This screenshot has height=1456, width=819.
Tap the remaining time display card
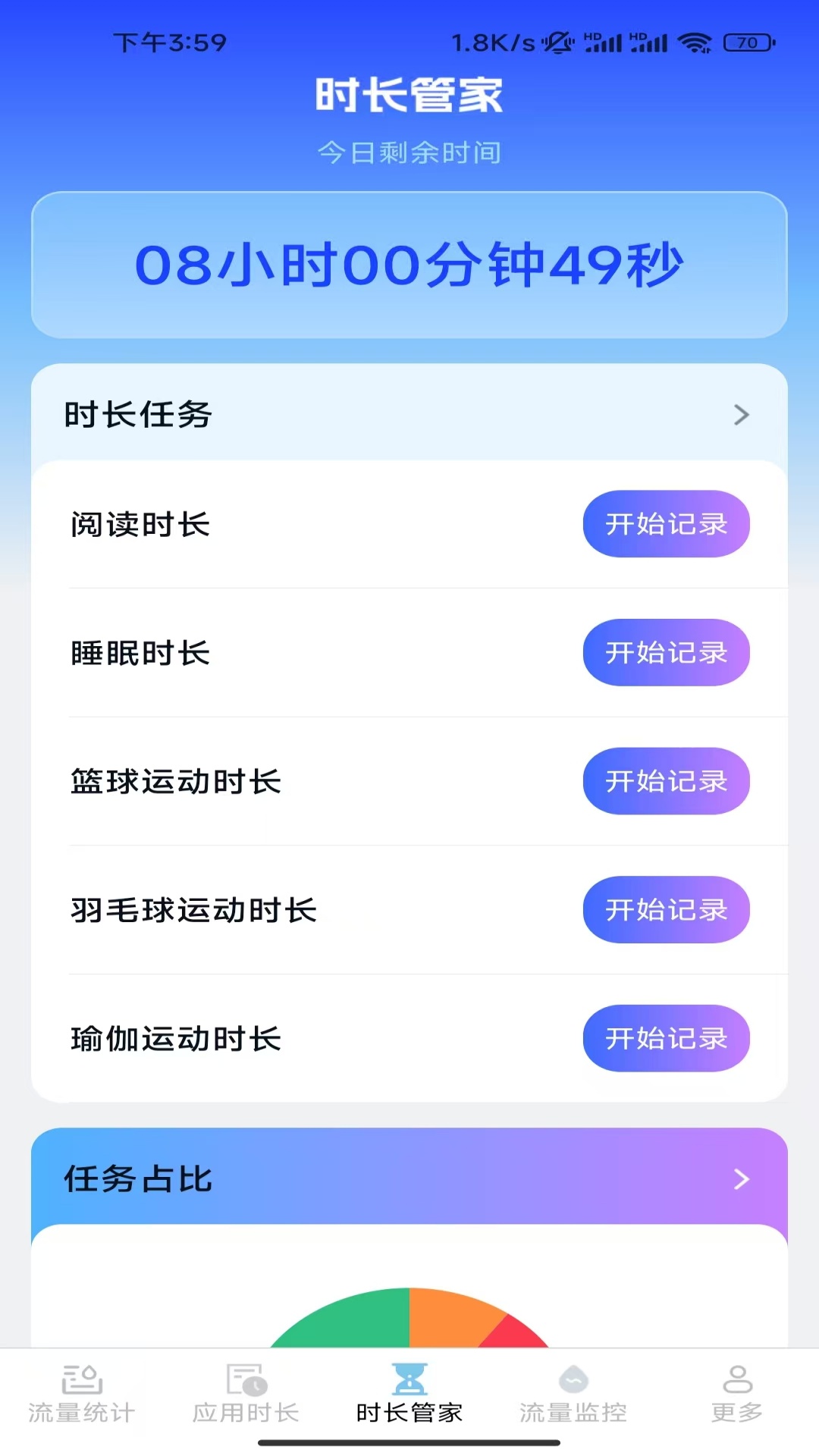(409, 265)
